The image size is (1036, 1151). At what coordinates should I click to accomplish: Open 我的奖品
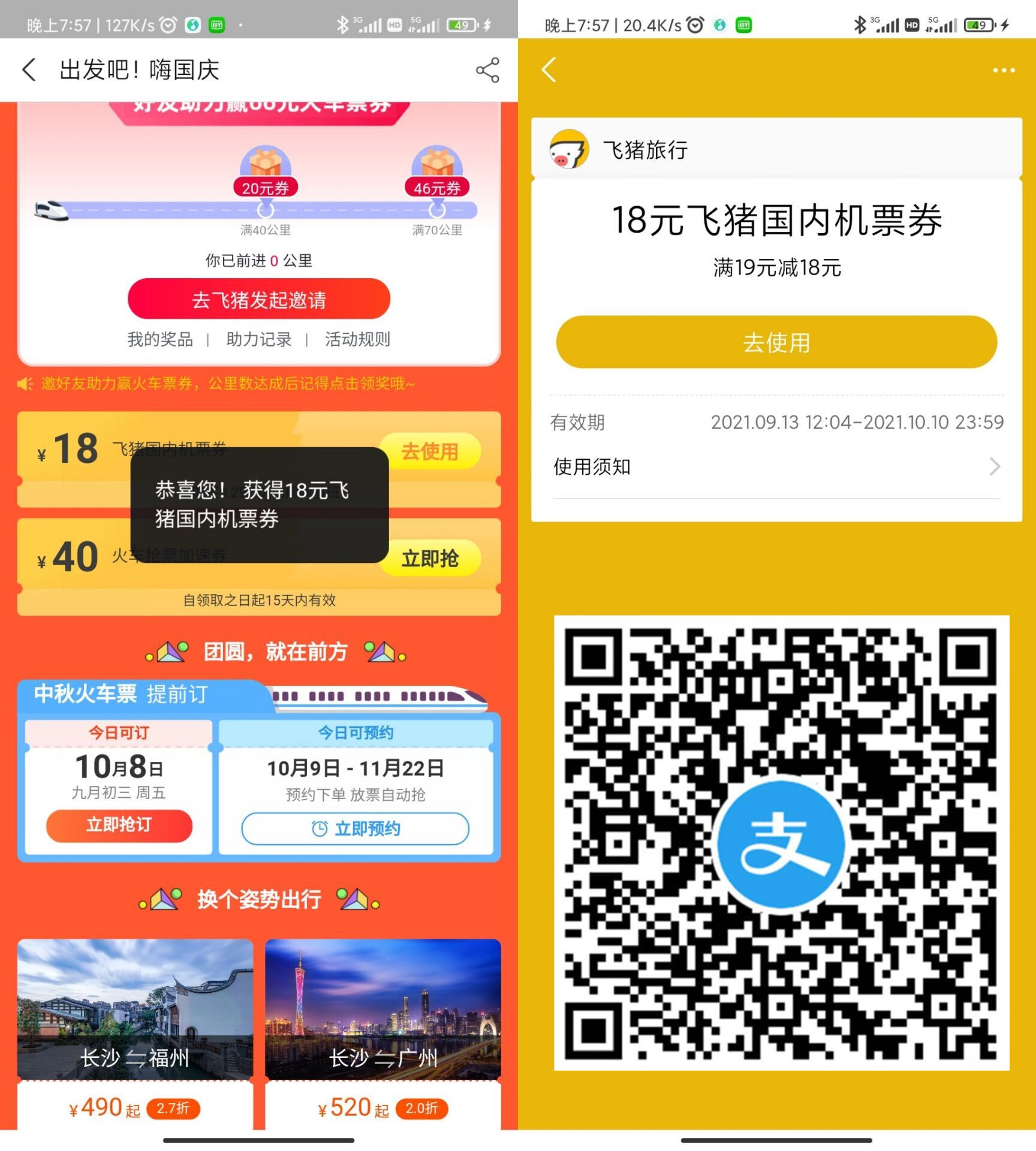coord(160,340)
